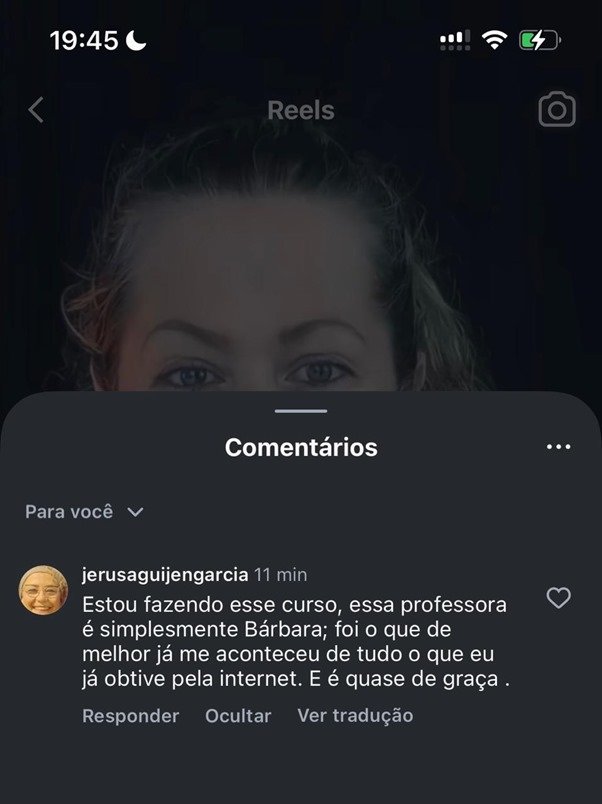
Task: Open jerusaguijengarcia's profile picture
Action: coord(43,590)
